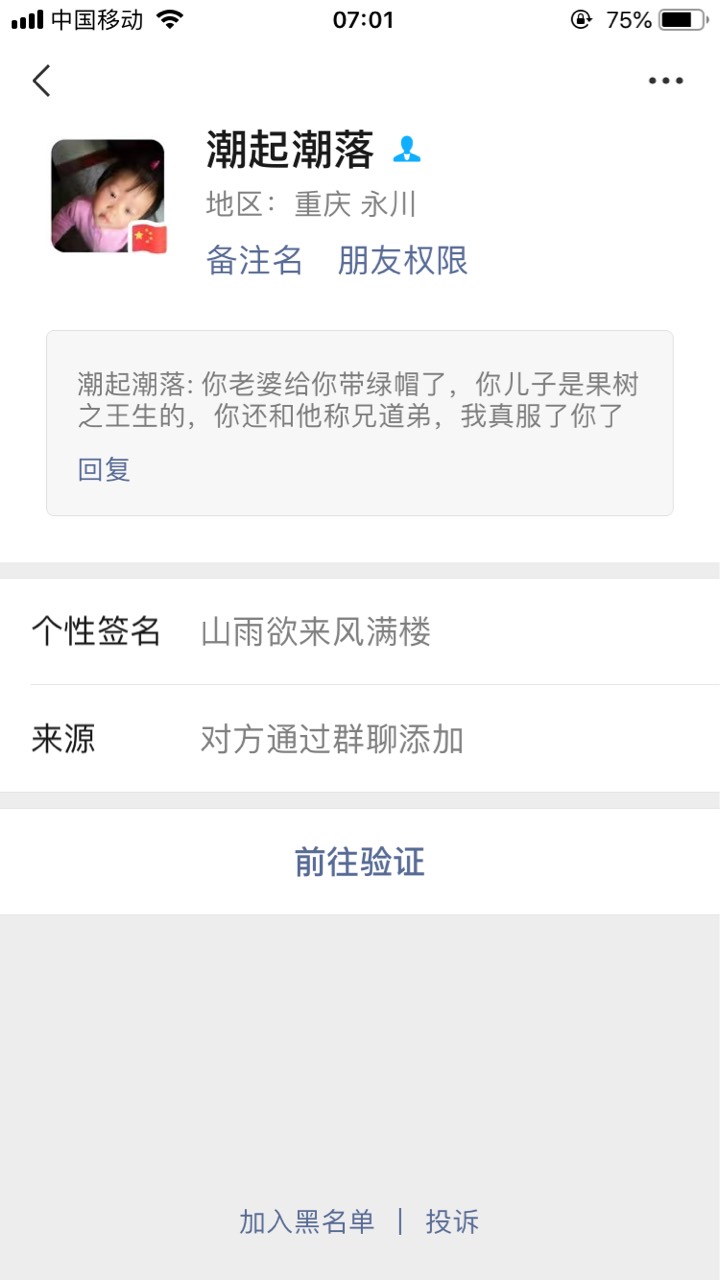720x1280 pixels.
Task: View 潮起潮落's profile picture
Action: point(108,196)
